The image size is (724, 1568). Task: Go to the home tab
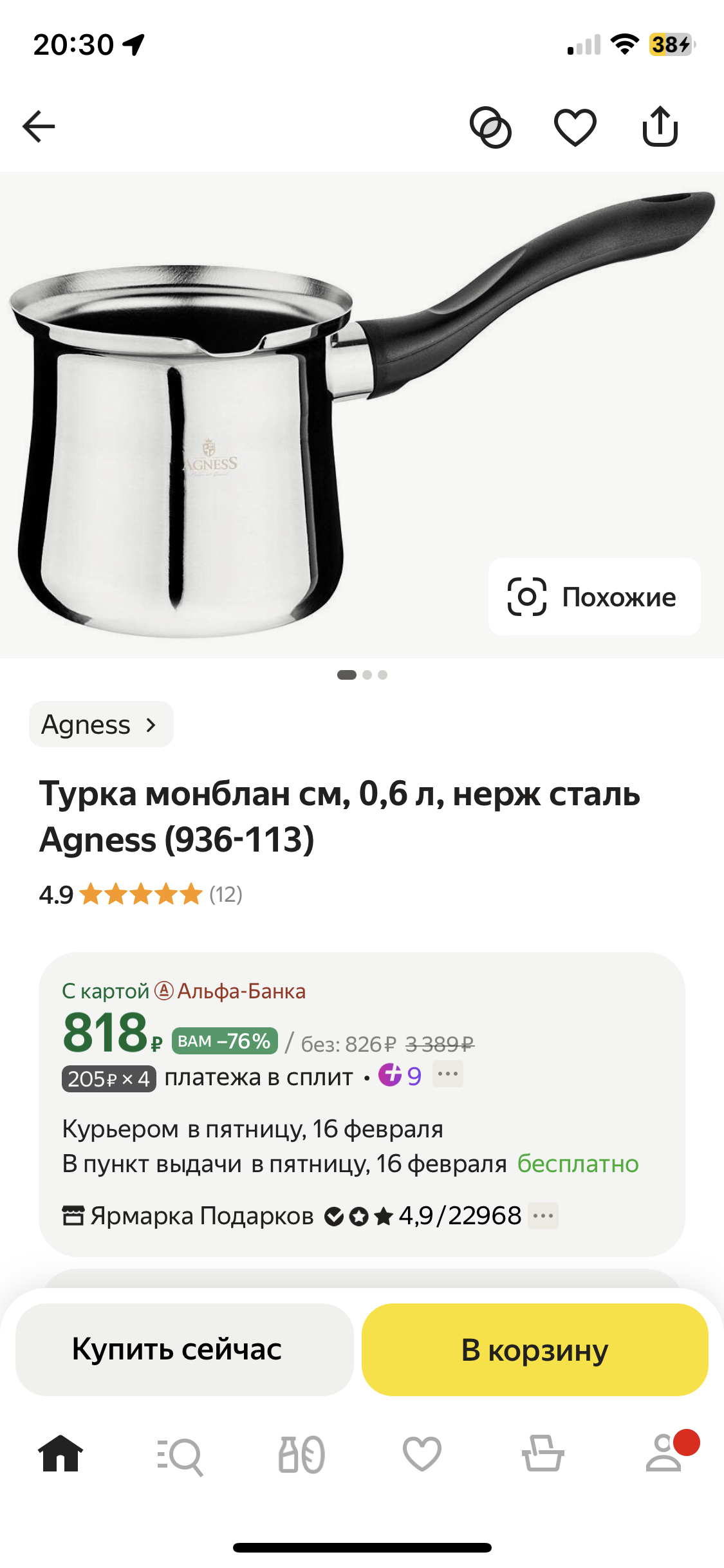(x=60, y=1454)
